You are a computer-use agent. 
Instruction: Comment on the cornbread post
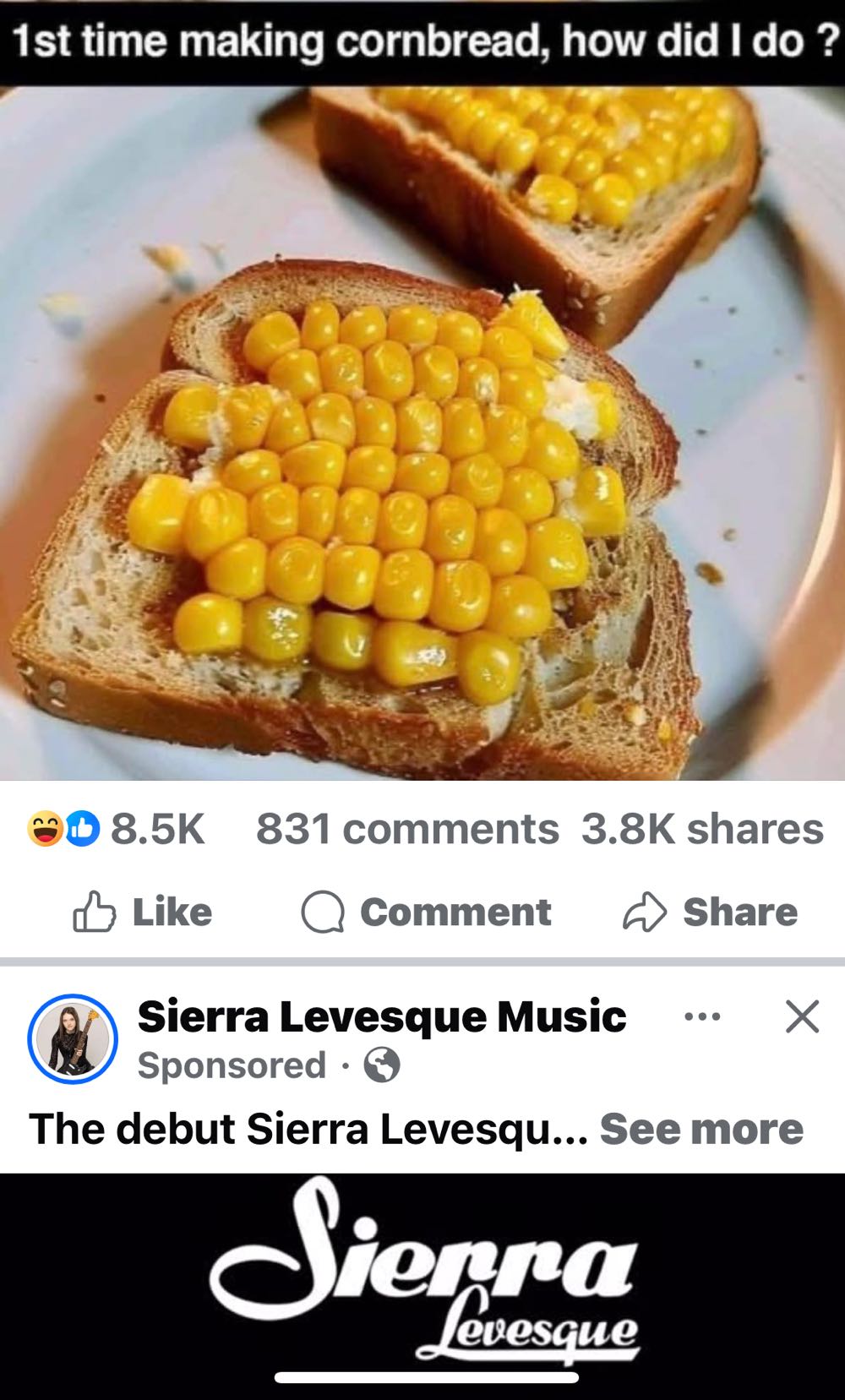[x=426, y=912]
